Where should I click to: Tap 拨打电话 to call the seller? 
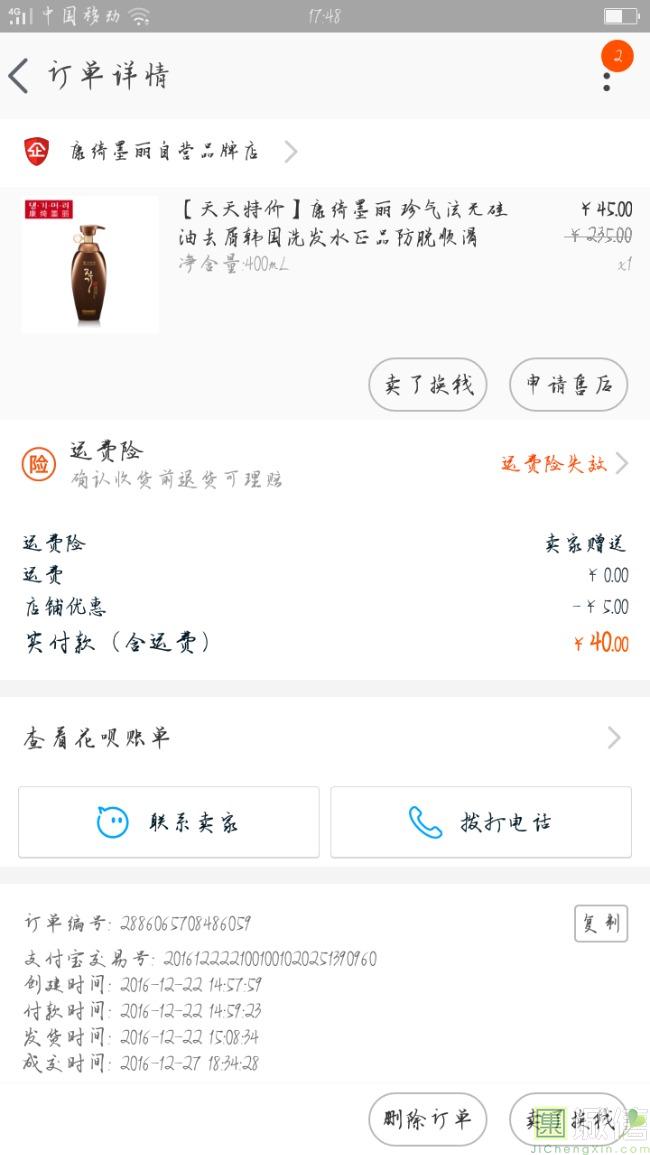tap(481, 822)
